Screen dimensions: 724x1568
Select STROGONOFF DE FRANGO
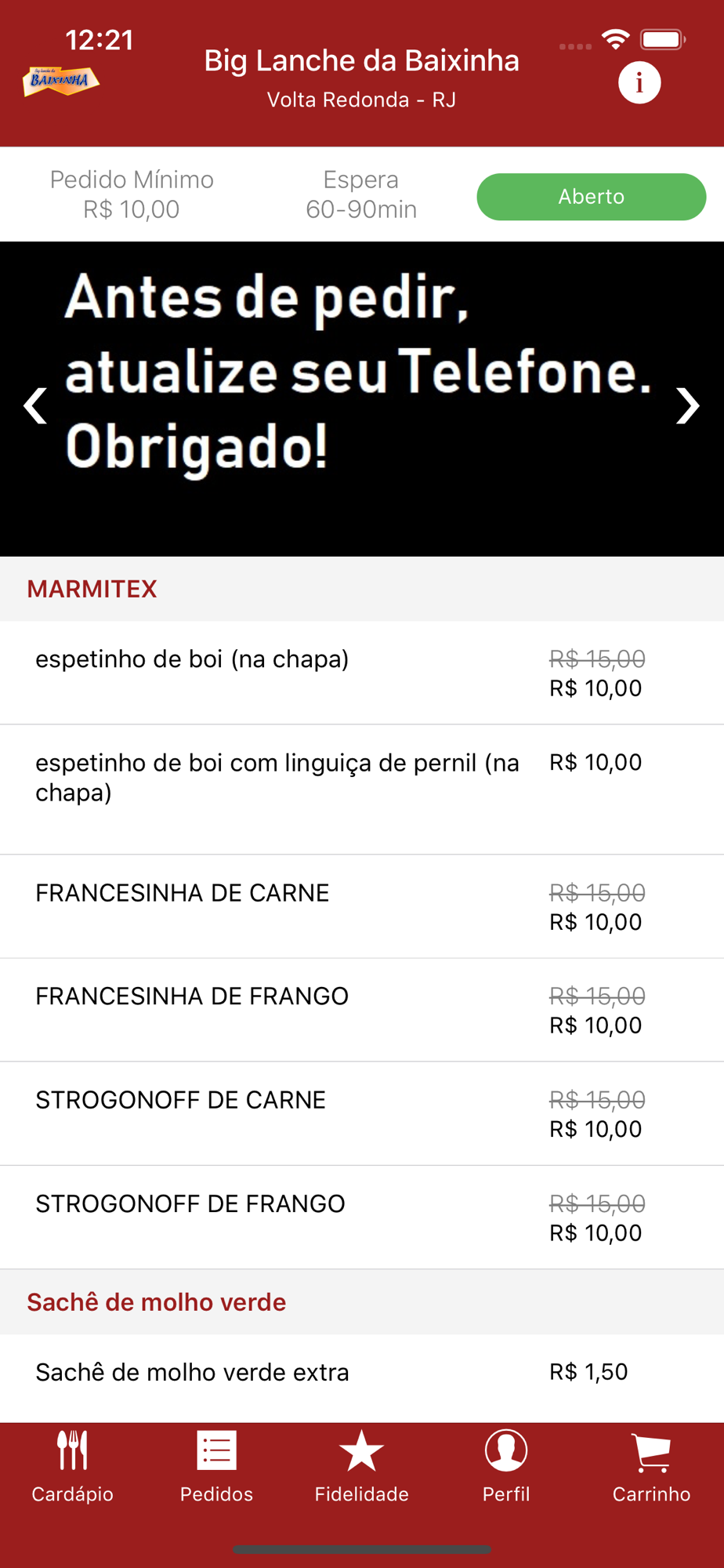pos(362,1217)
